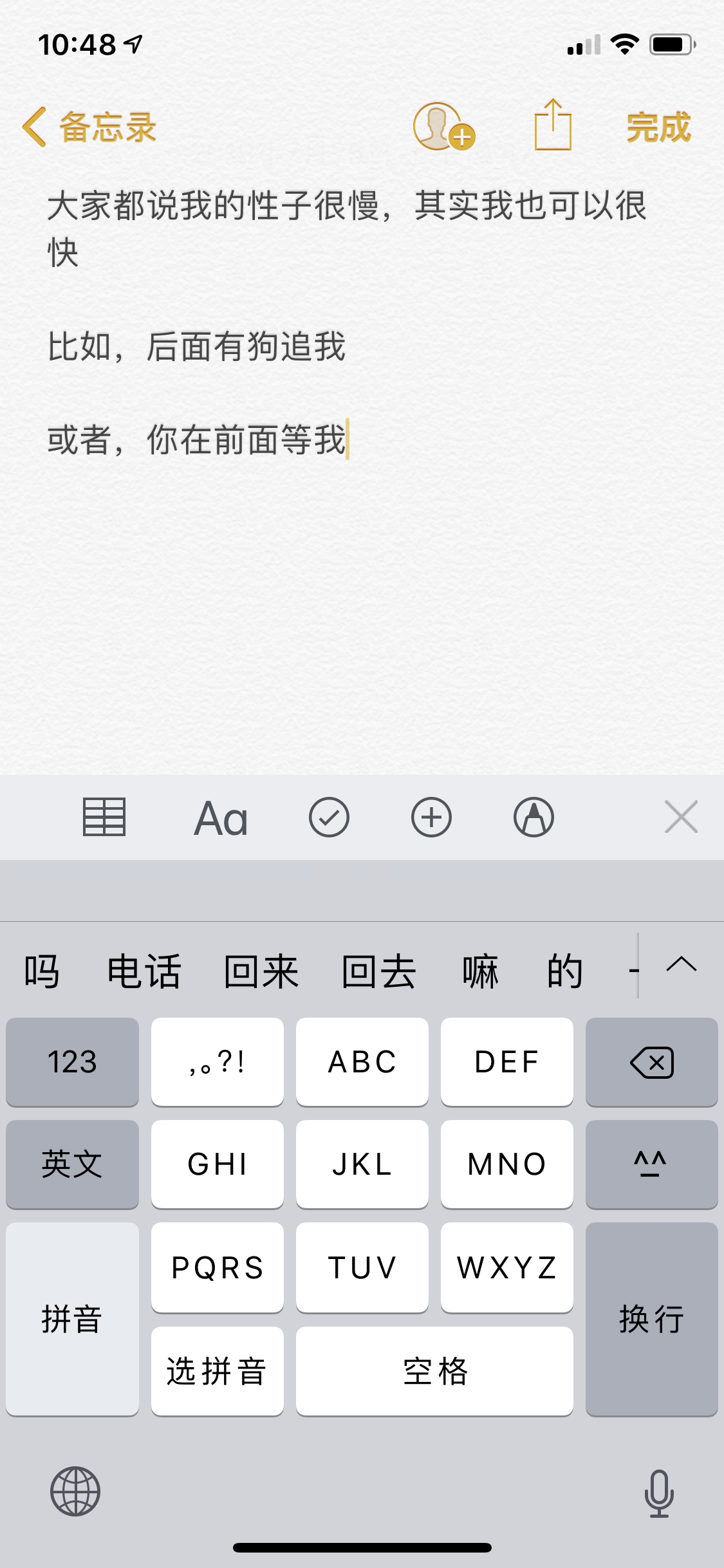Viewport: 724px width, 1568px height.
Task: Tap 完成 to finish editing
Action: tap(658, 127)
